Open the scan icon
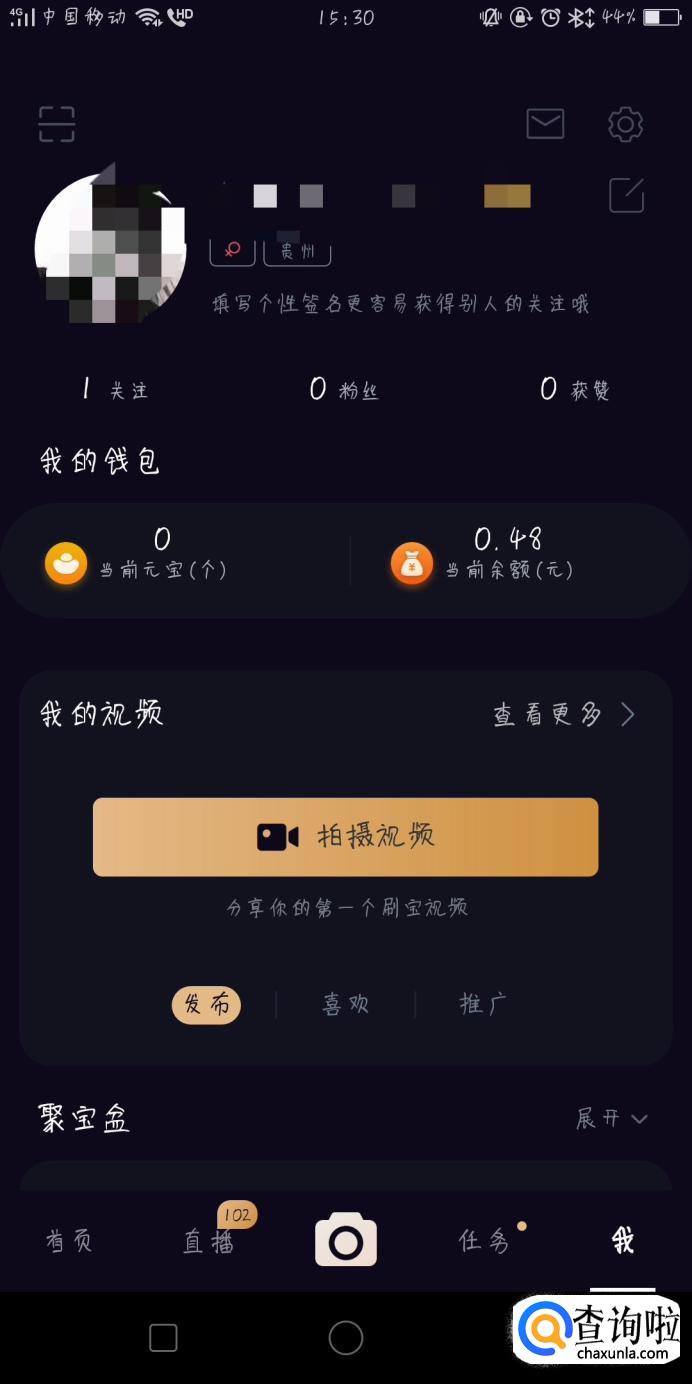Screen dimensions: 692x1384 click(57, 124)
